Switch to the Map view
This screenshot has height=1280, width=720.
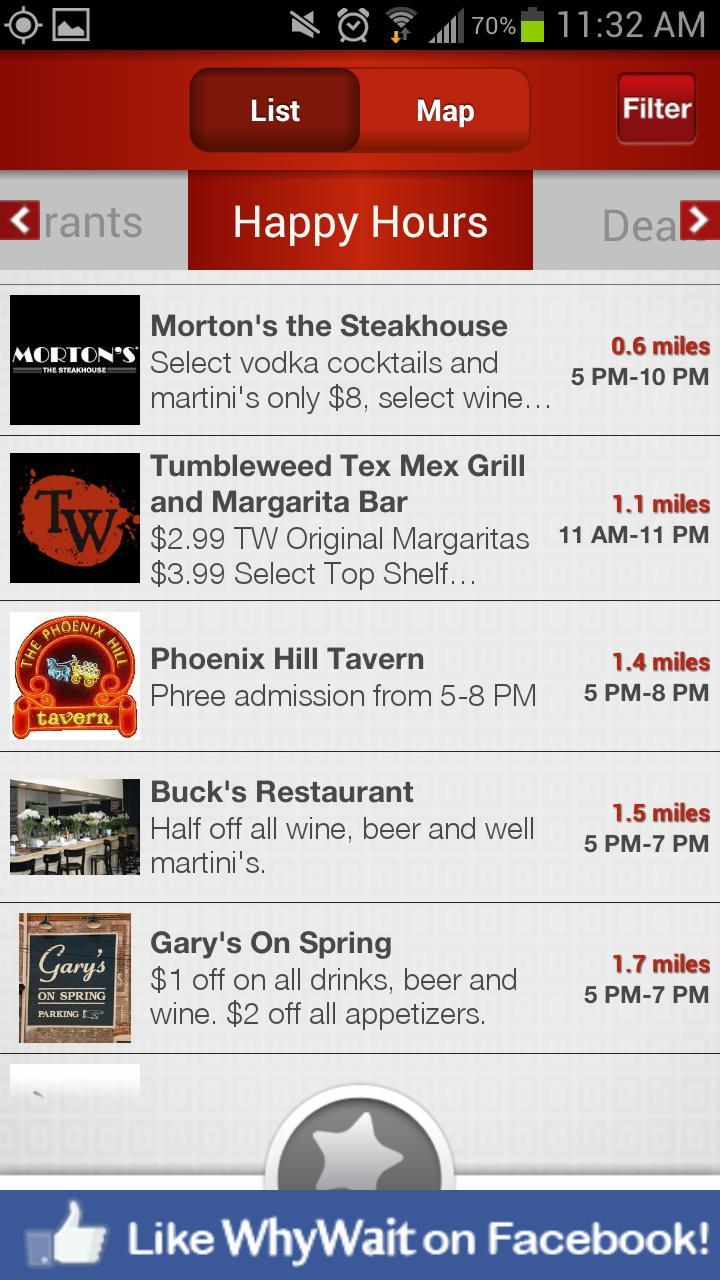(x=445, y=111)
